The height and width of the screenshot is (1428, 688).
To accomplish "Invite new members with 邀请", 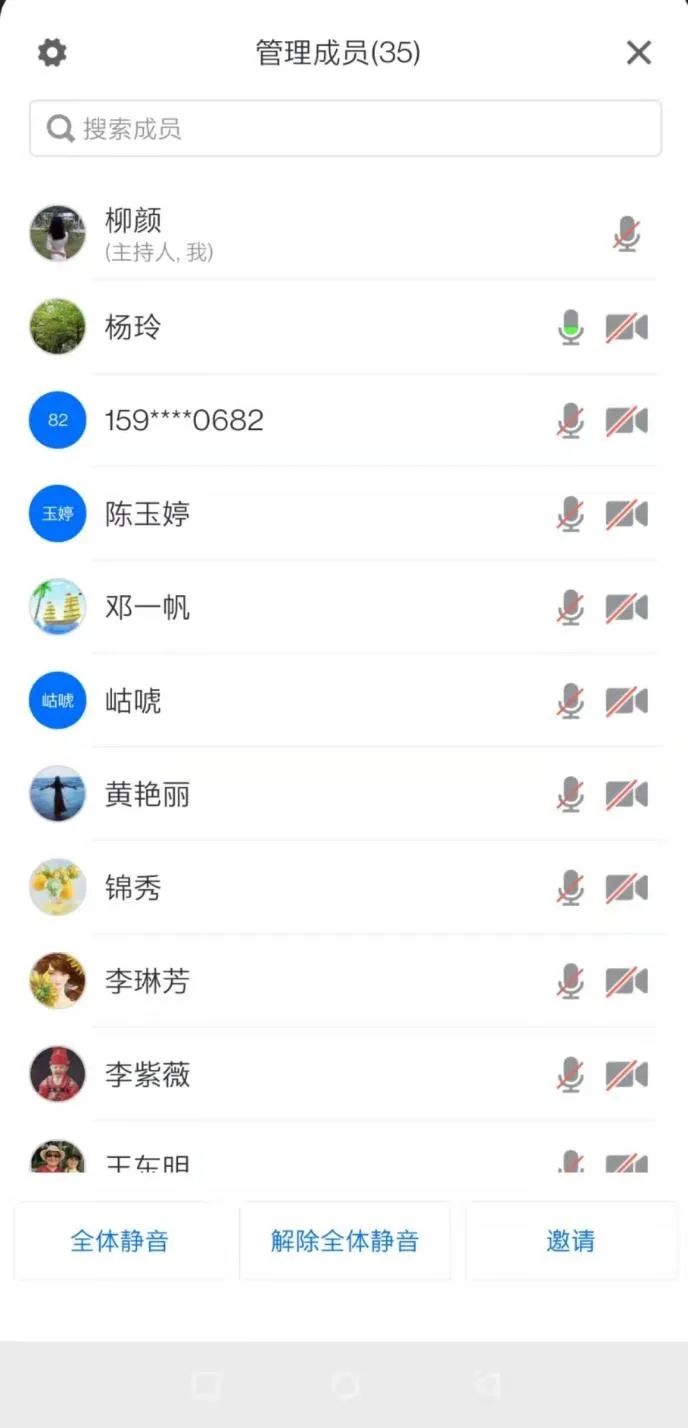I will (x=571, y=1241).
